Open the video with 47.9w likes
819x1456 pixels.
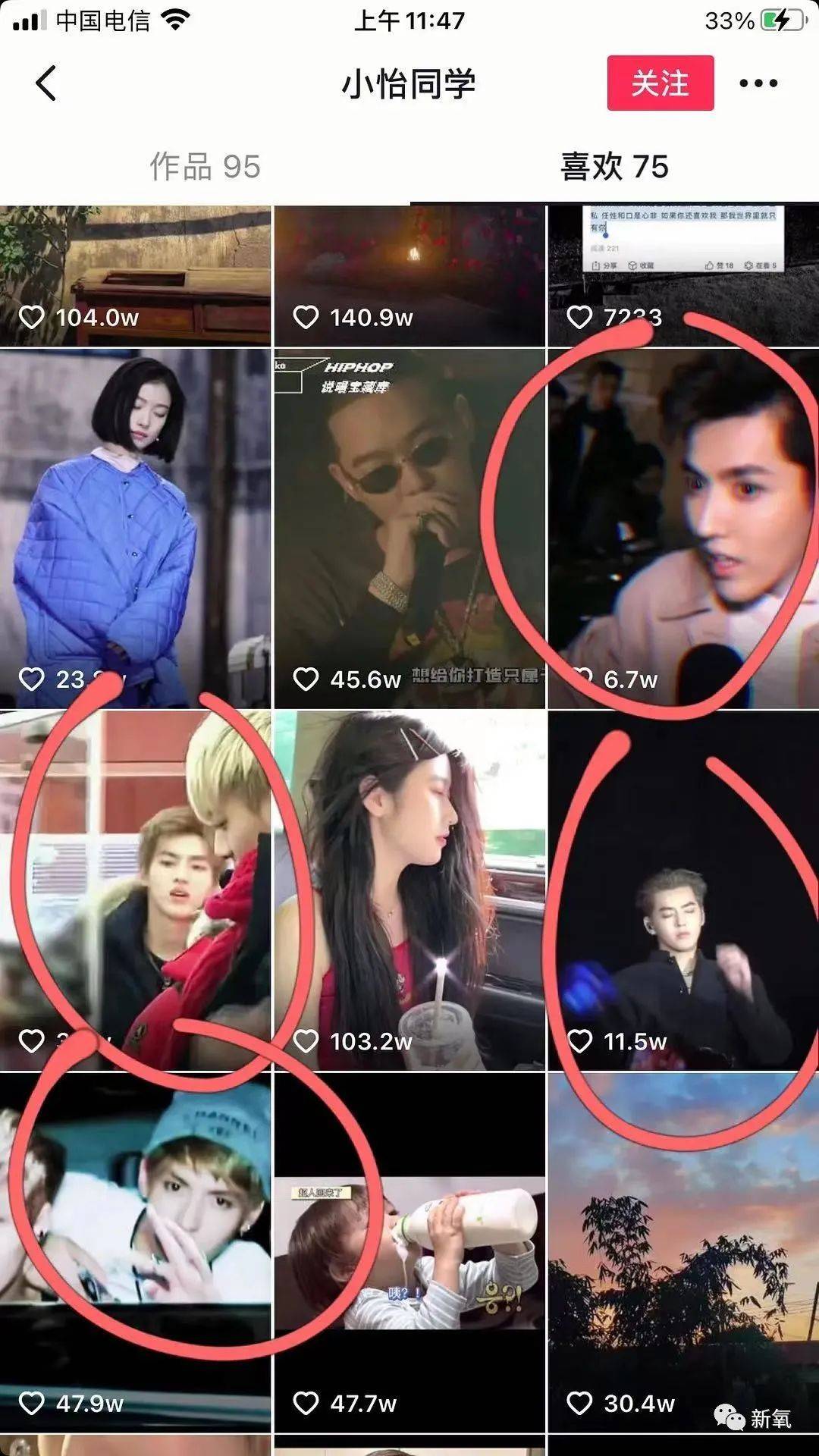pos(135,1251)
